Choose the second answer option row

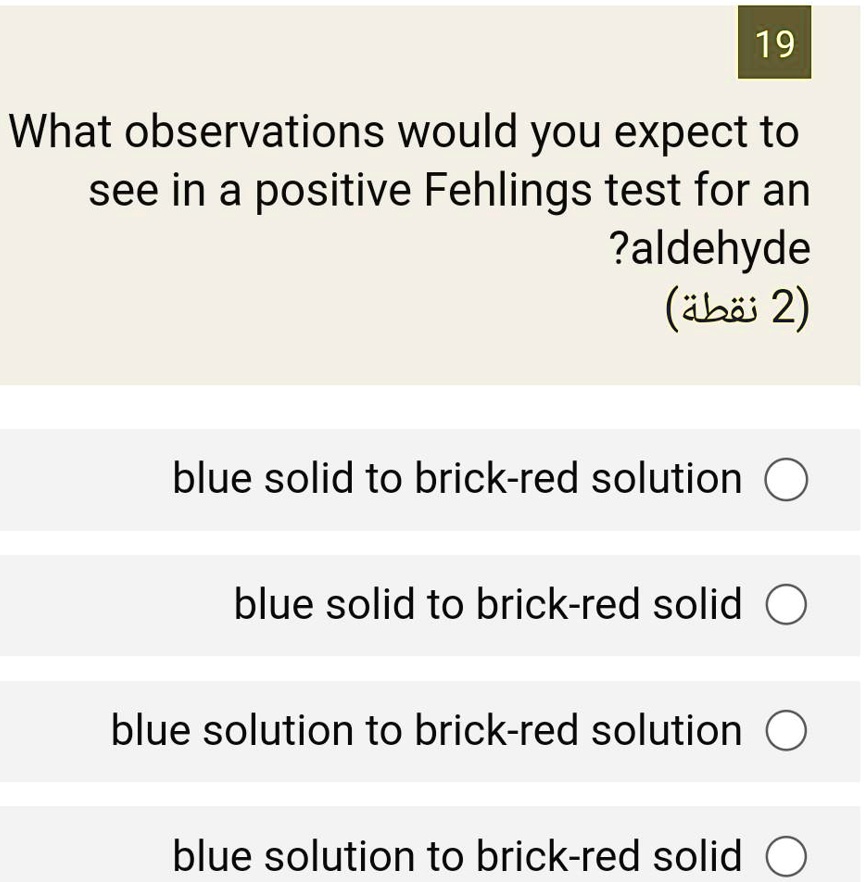[x=432, y=605]
